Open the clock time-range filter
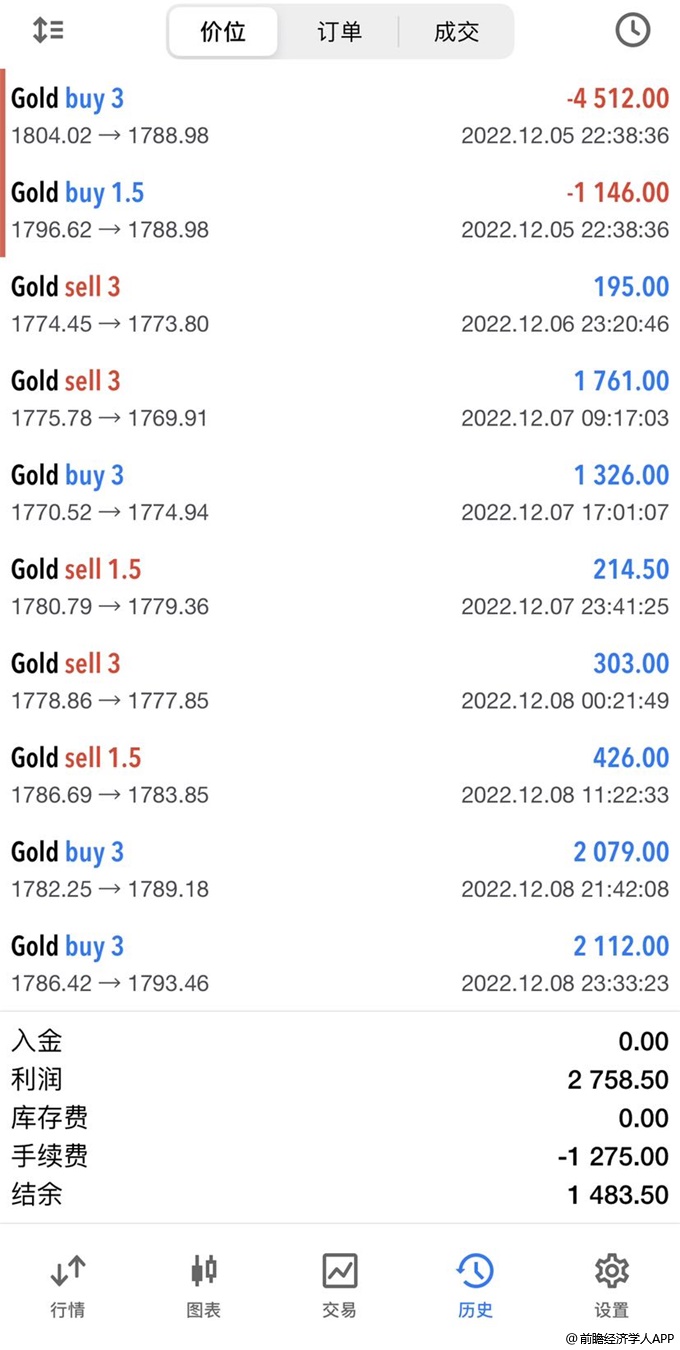Viewport: 680px width, 1350px height. 632,30
